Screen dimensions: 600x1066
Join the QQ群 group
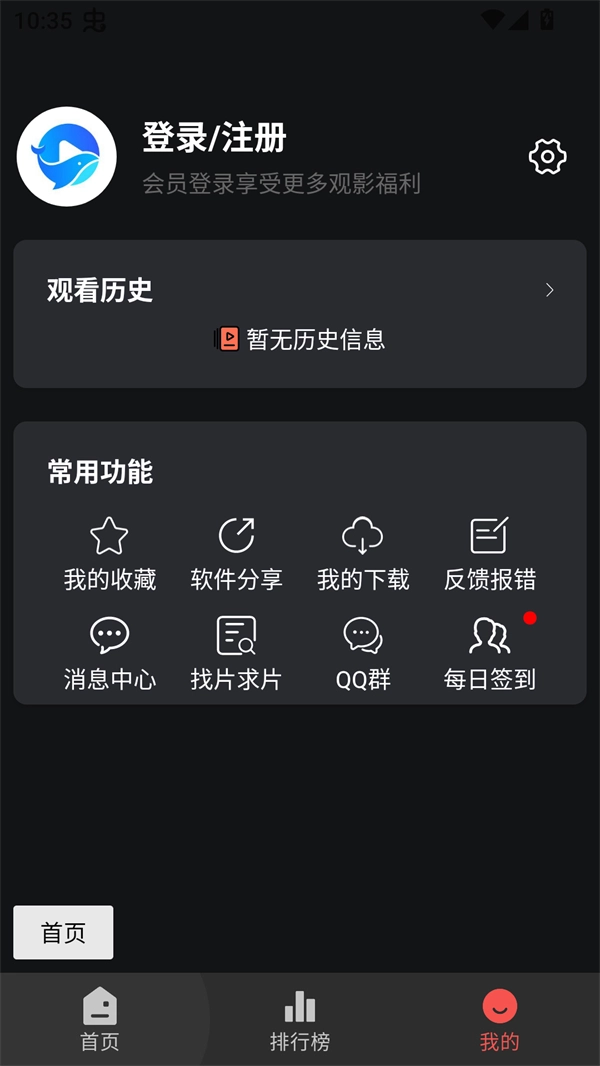point(363,654)
